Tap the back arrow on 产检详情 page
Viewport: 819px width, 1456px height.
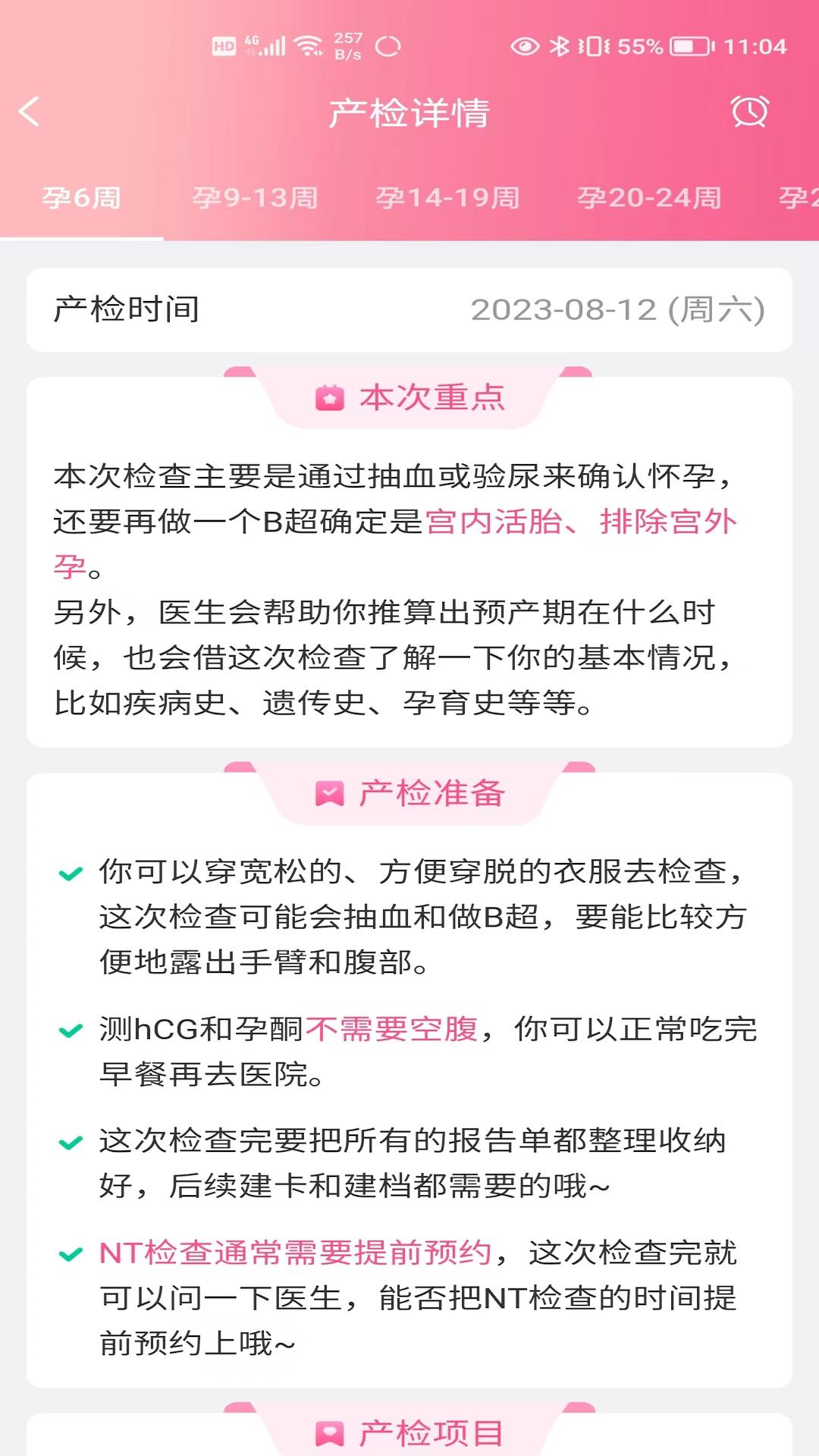tap(30, 111)
